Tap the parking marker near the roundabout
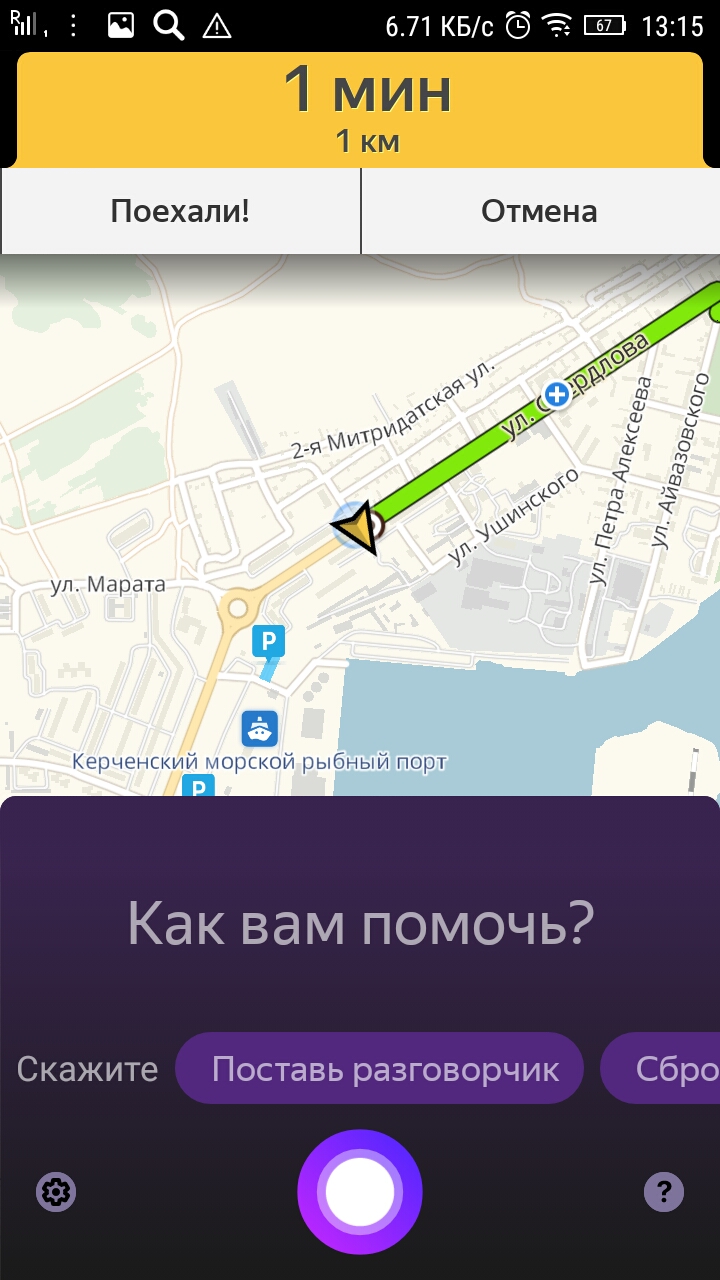 [x=268, y=640]
